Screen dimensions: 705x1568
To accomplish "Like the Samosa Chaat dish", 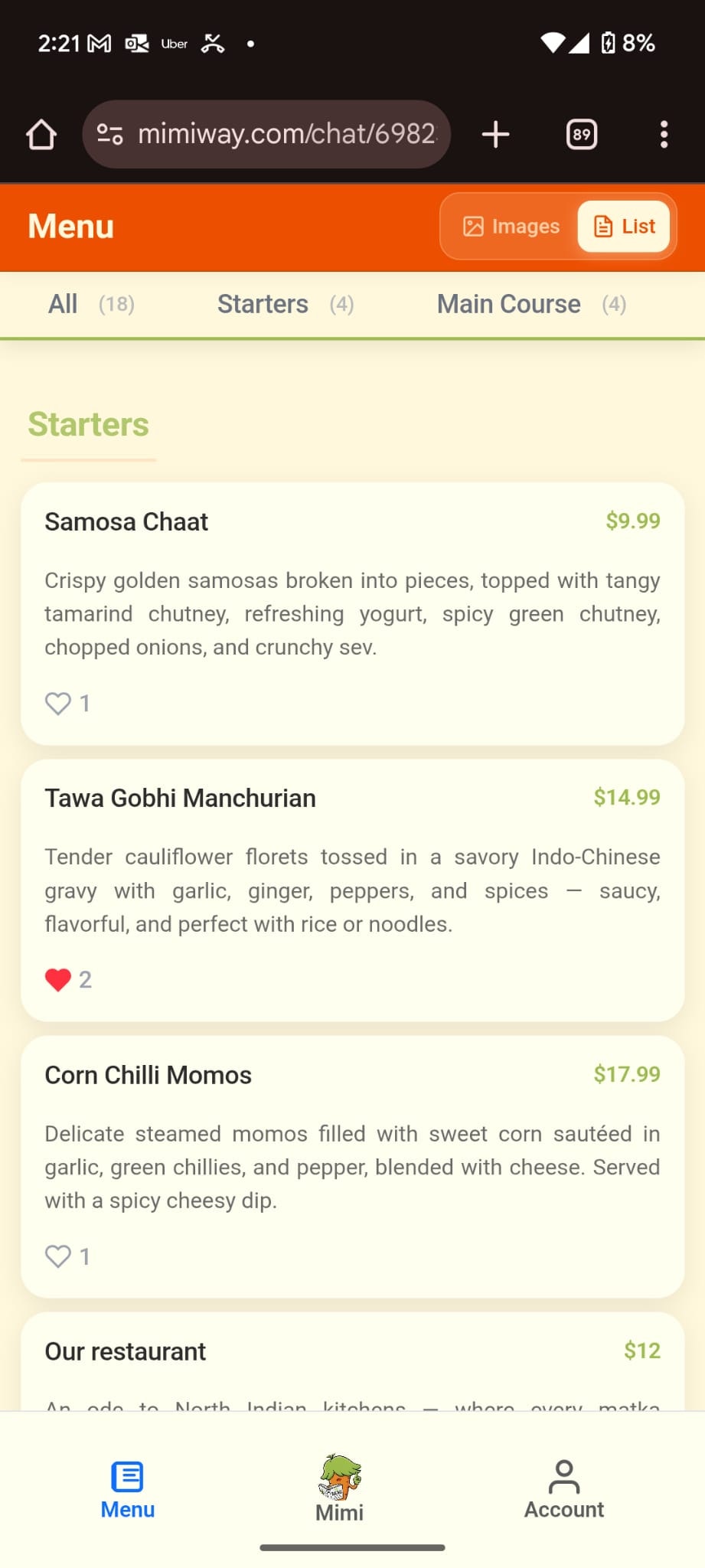I will 58,703.
